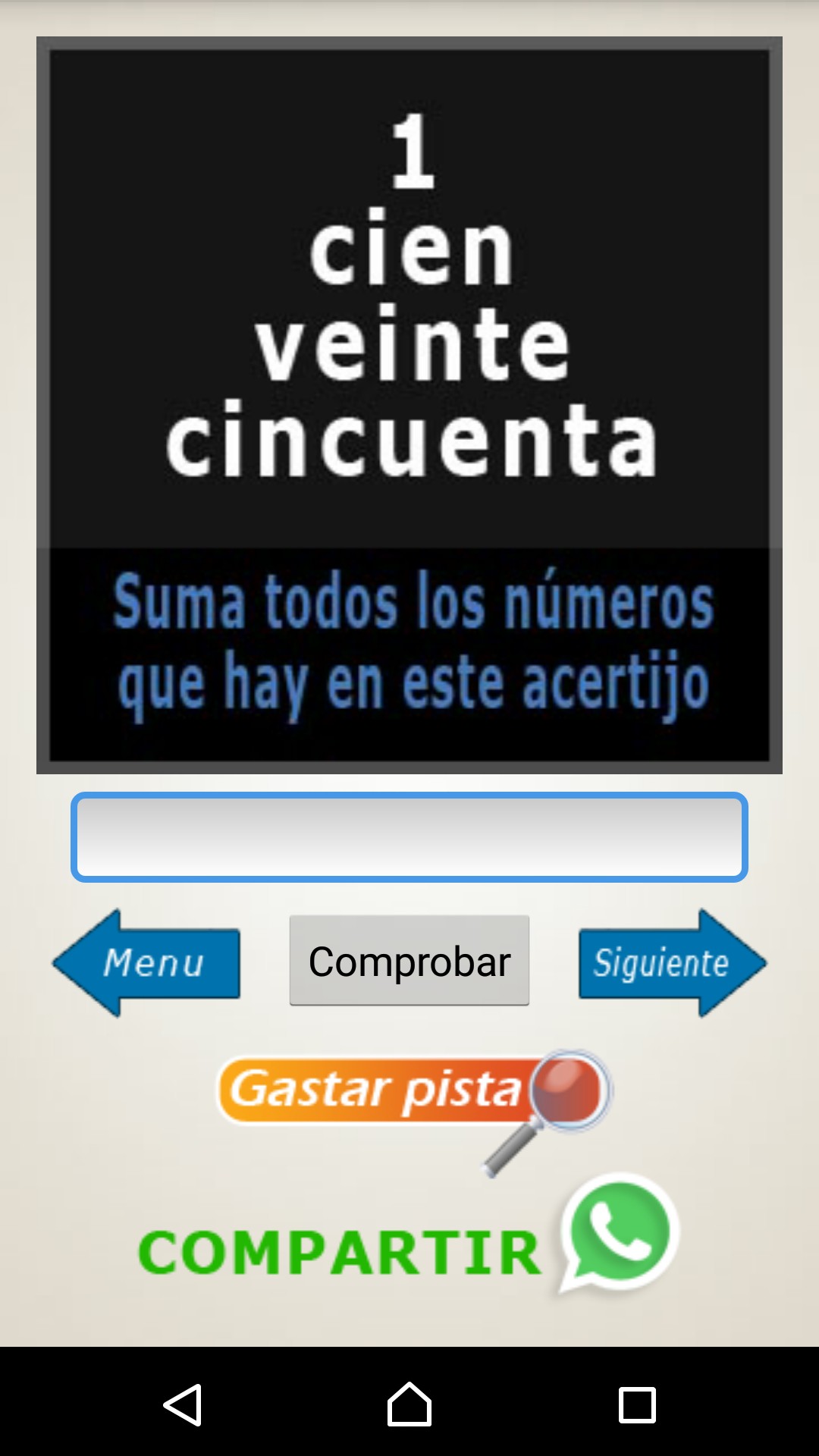Focus the answer input field

409,837
